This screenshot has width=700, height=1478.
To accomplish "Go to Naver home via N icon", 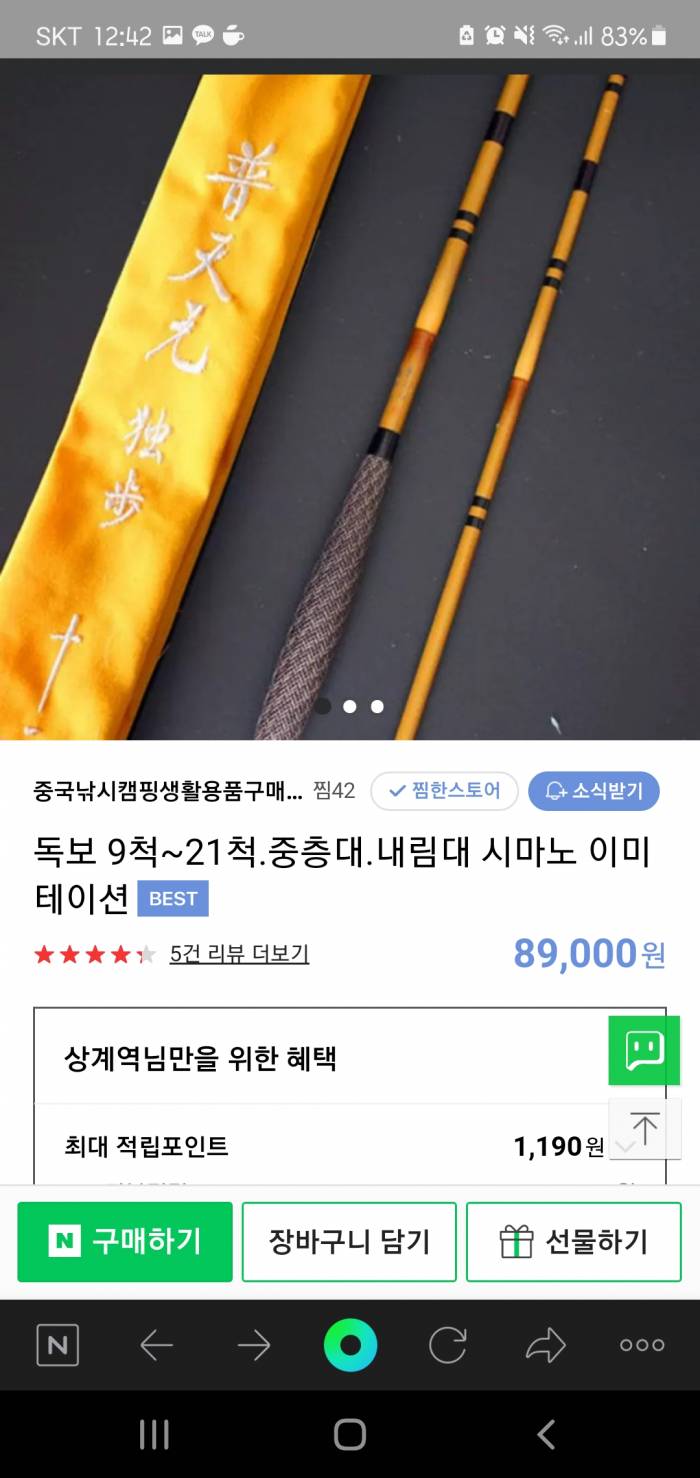I will 57,1345.
